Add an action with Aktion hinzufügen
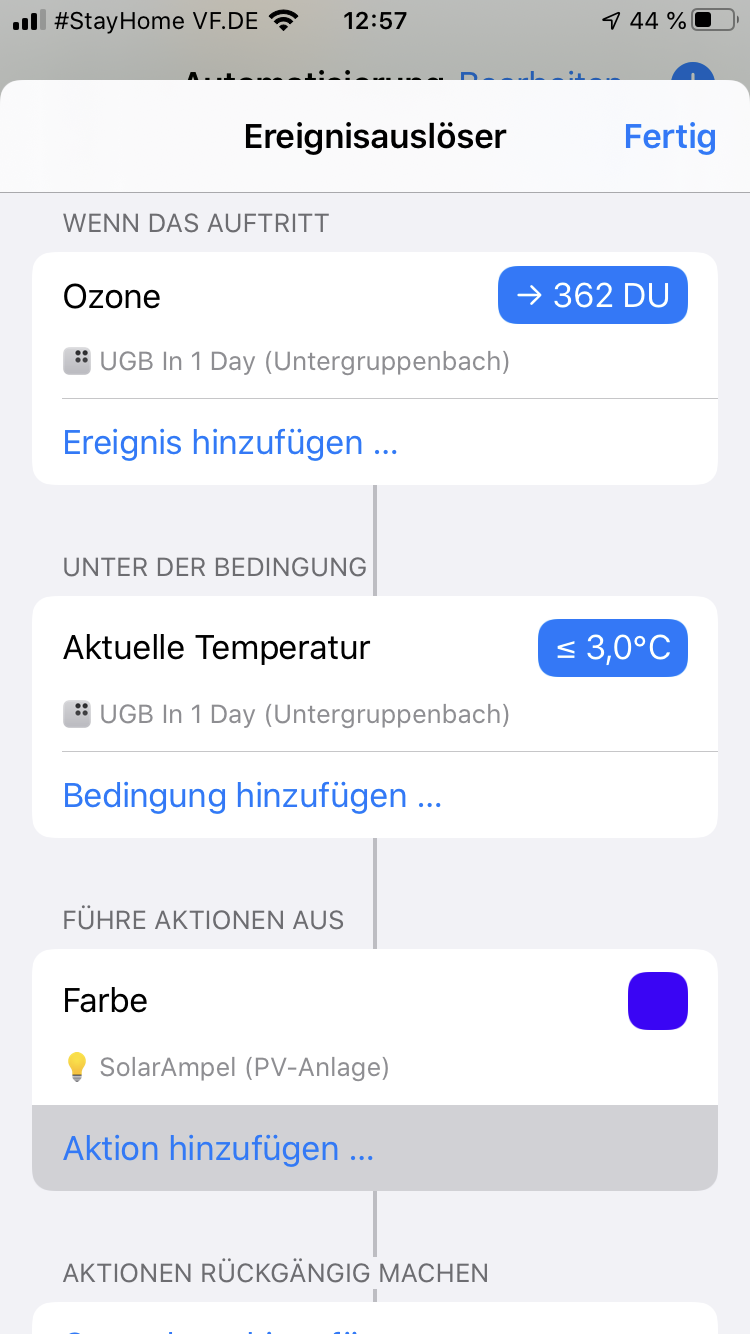The image size is (750, 1334). coord(218,1148)
